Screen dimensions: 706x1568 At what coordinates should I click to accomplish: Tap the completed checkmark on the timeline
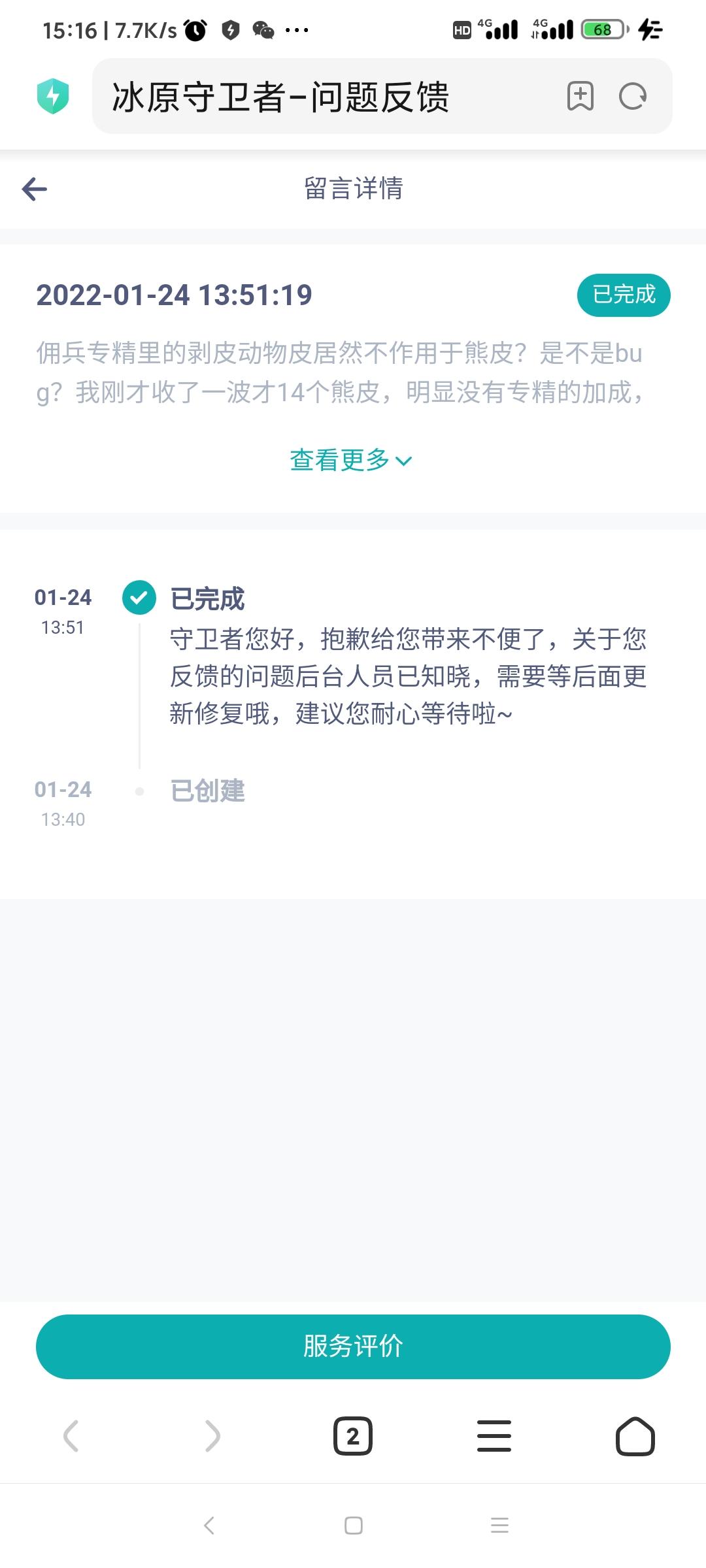(138, 597)
